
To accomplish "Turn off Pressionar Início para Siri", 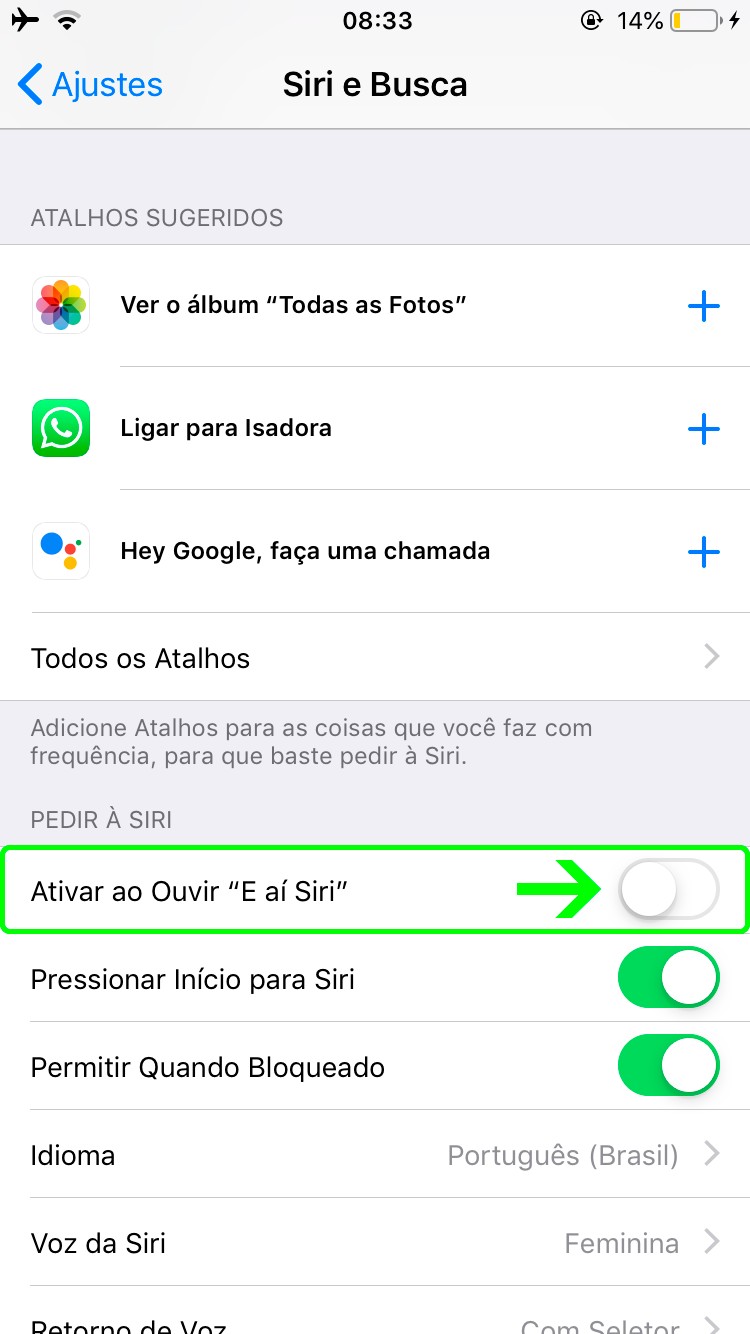I will click(x=668, y=978).
